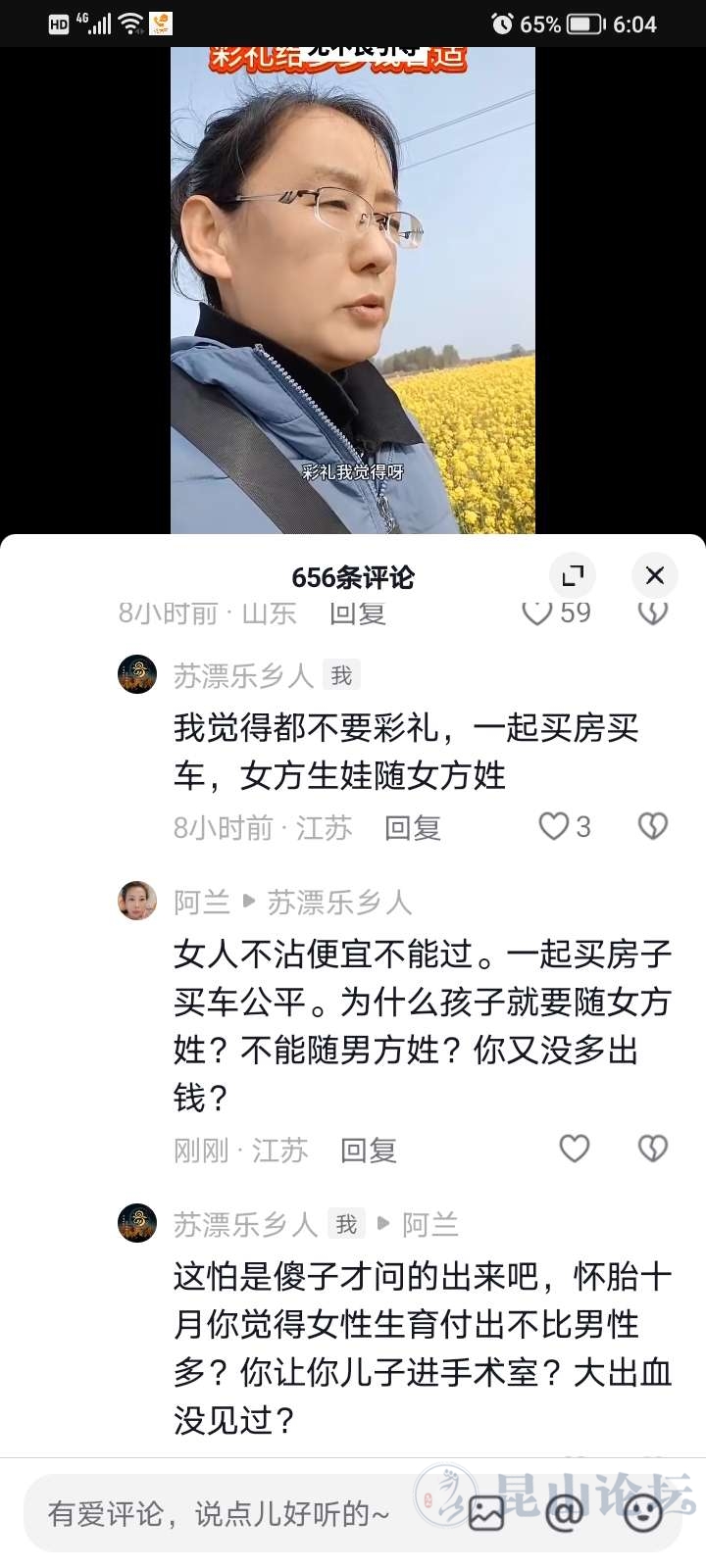
Task: Mention someone with the @ icon
Action: (x=564, y=1514)
